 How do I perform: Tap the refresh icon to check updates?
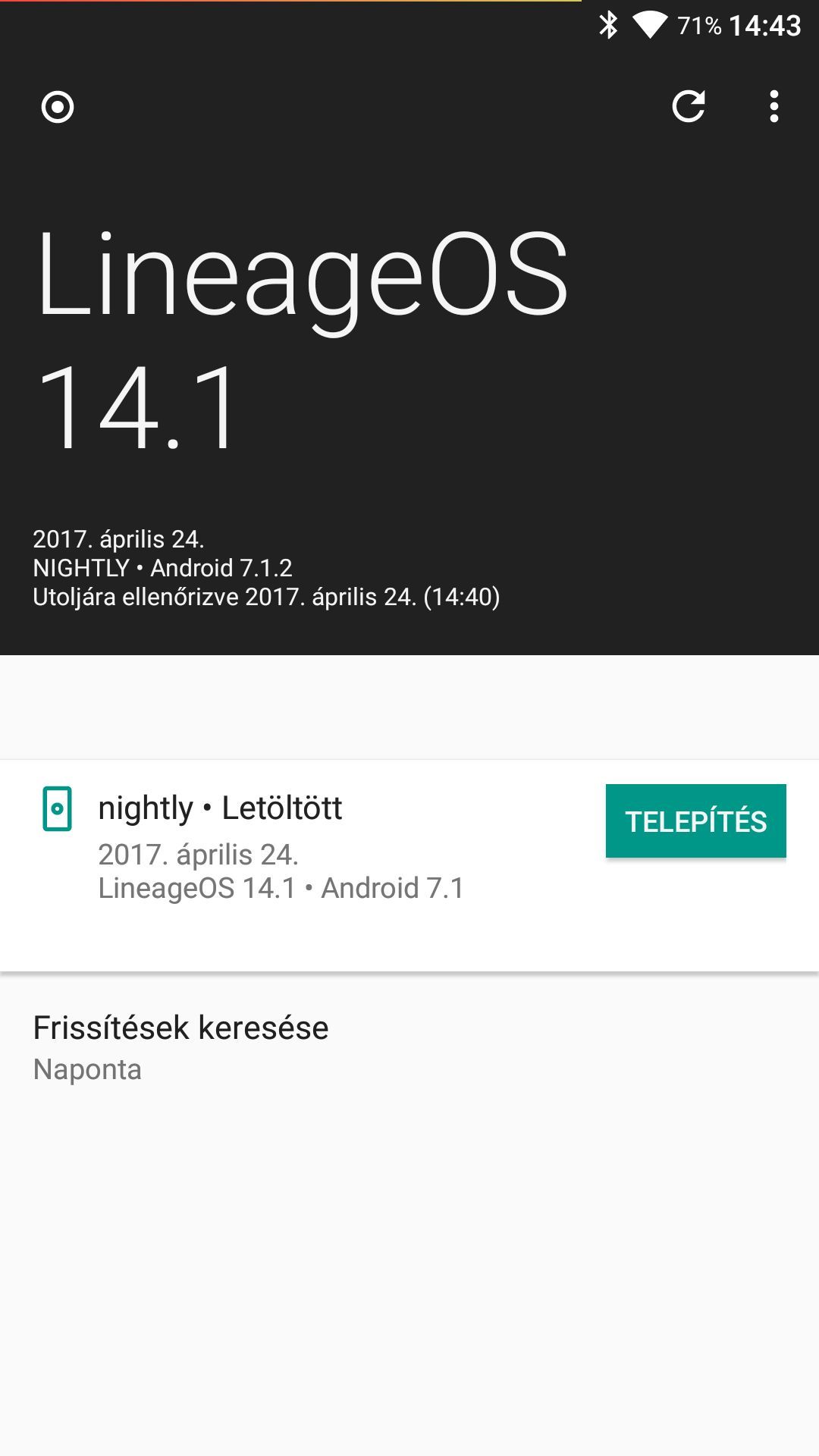pos(689,106)
